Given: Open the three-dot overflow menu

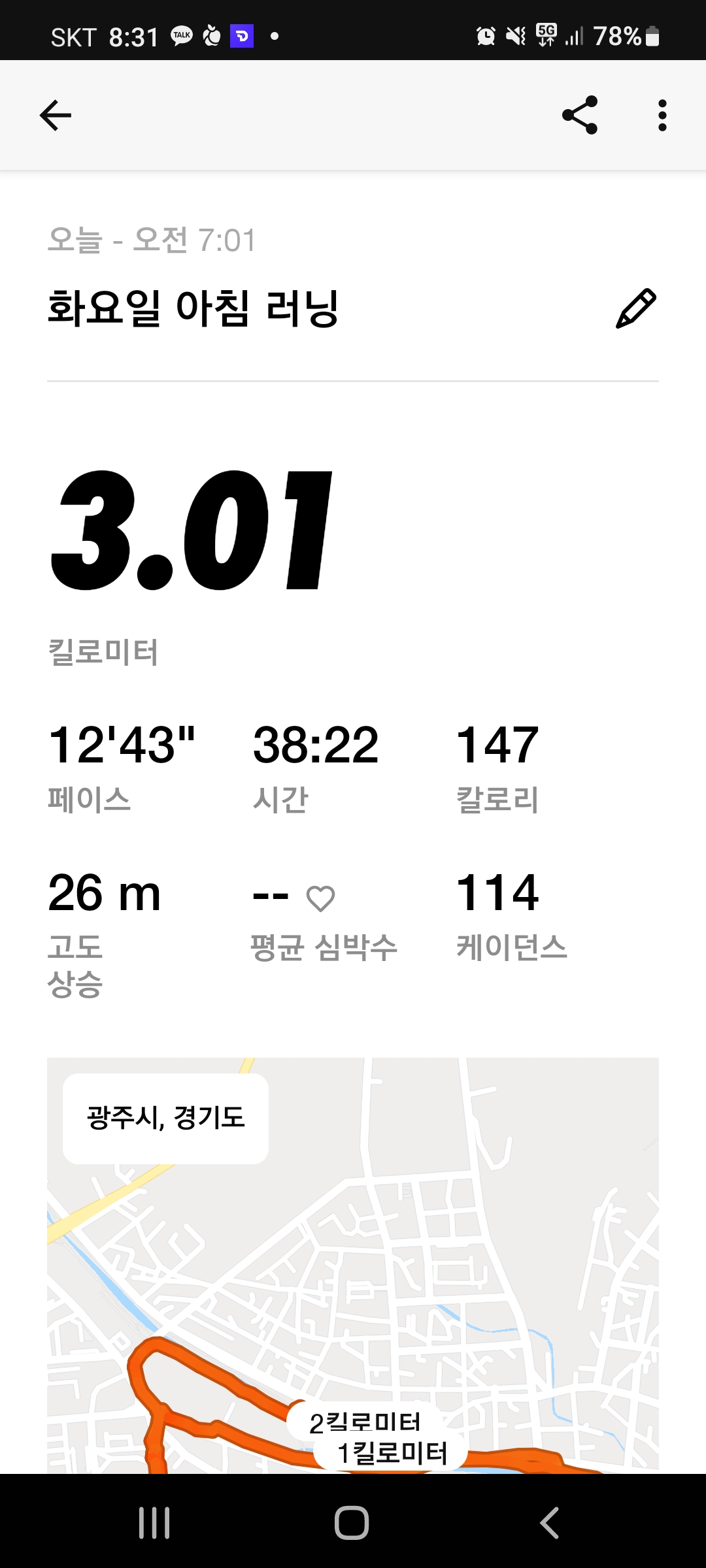Looking at the screenshot, I should coord(662,116).
